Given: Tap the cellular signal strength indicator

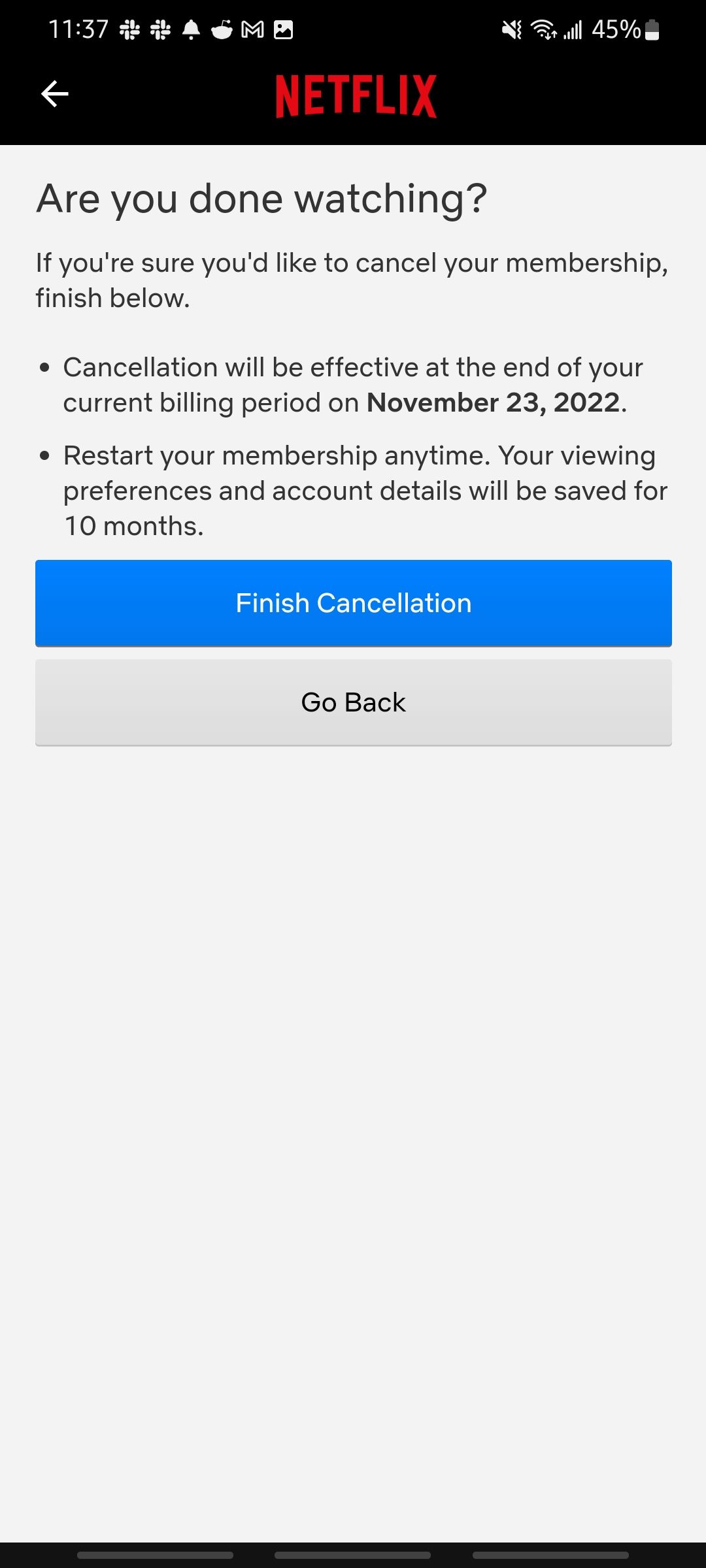Looking at the screenshot, I should [x=574, y=29].
